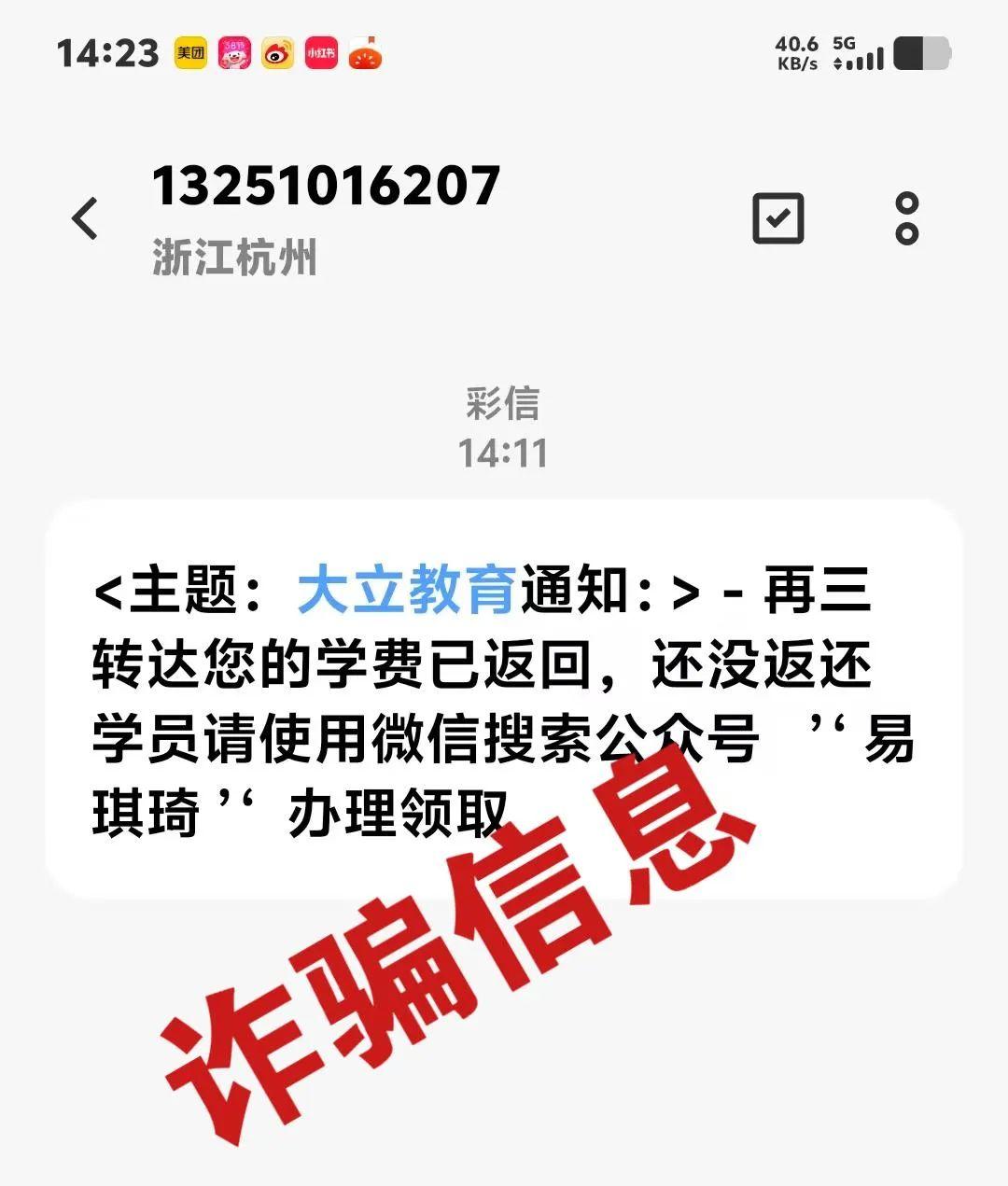Open the overflow menu
The image size is (1008, 1186).
click(906, 219)
